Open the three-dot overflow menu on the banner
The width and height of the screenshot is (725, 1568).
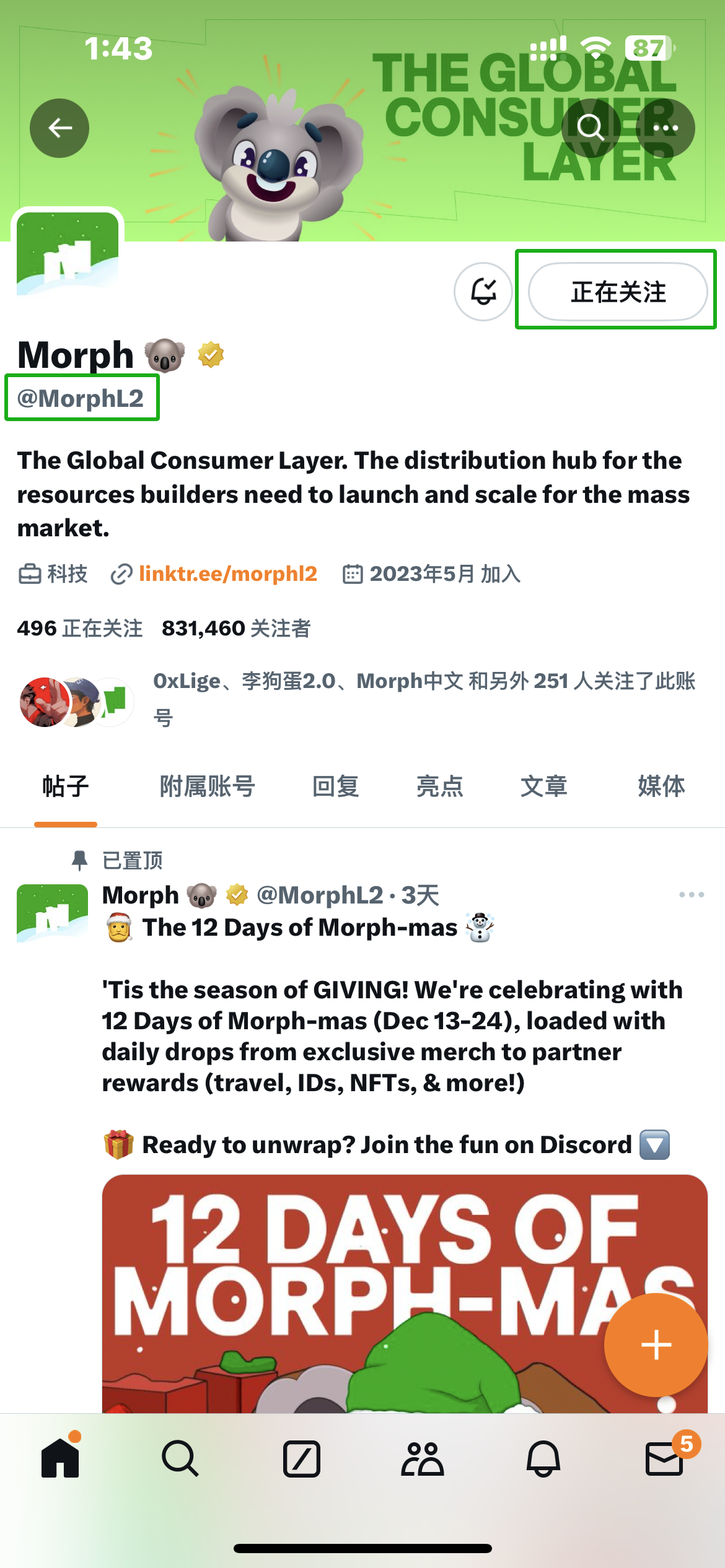coord(666,128)
